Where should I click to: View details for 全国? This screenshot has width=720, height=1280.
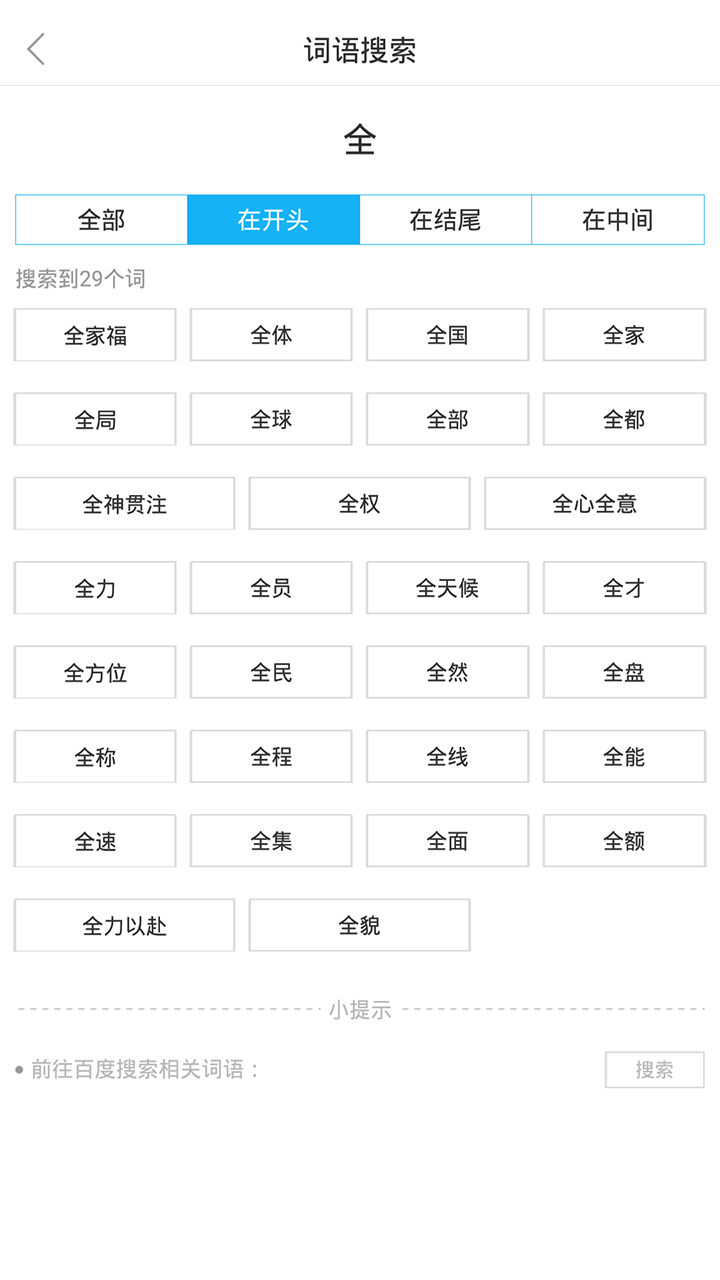(x=446, y=335)
